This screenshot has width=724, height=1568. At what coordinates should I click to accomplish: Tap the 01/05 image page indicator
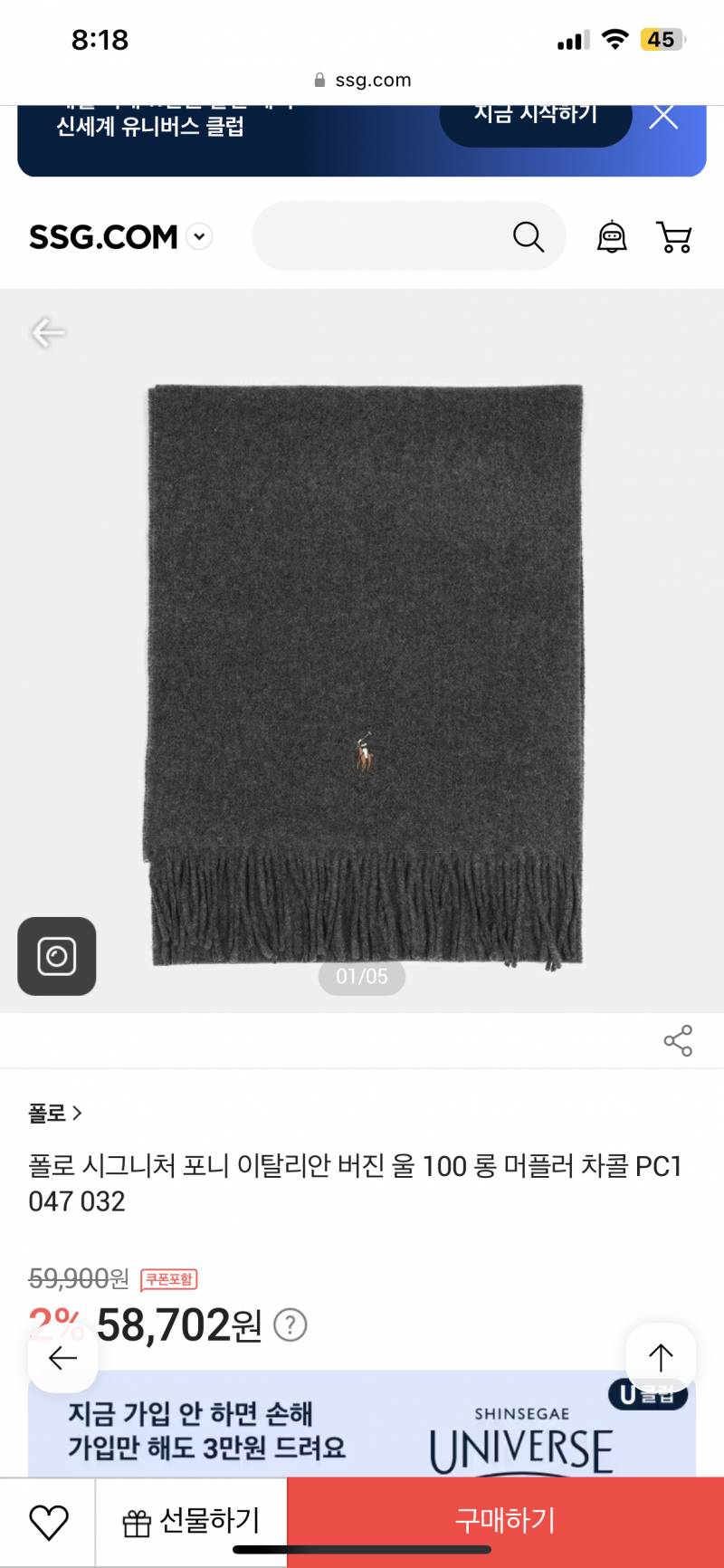(362, 978)
